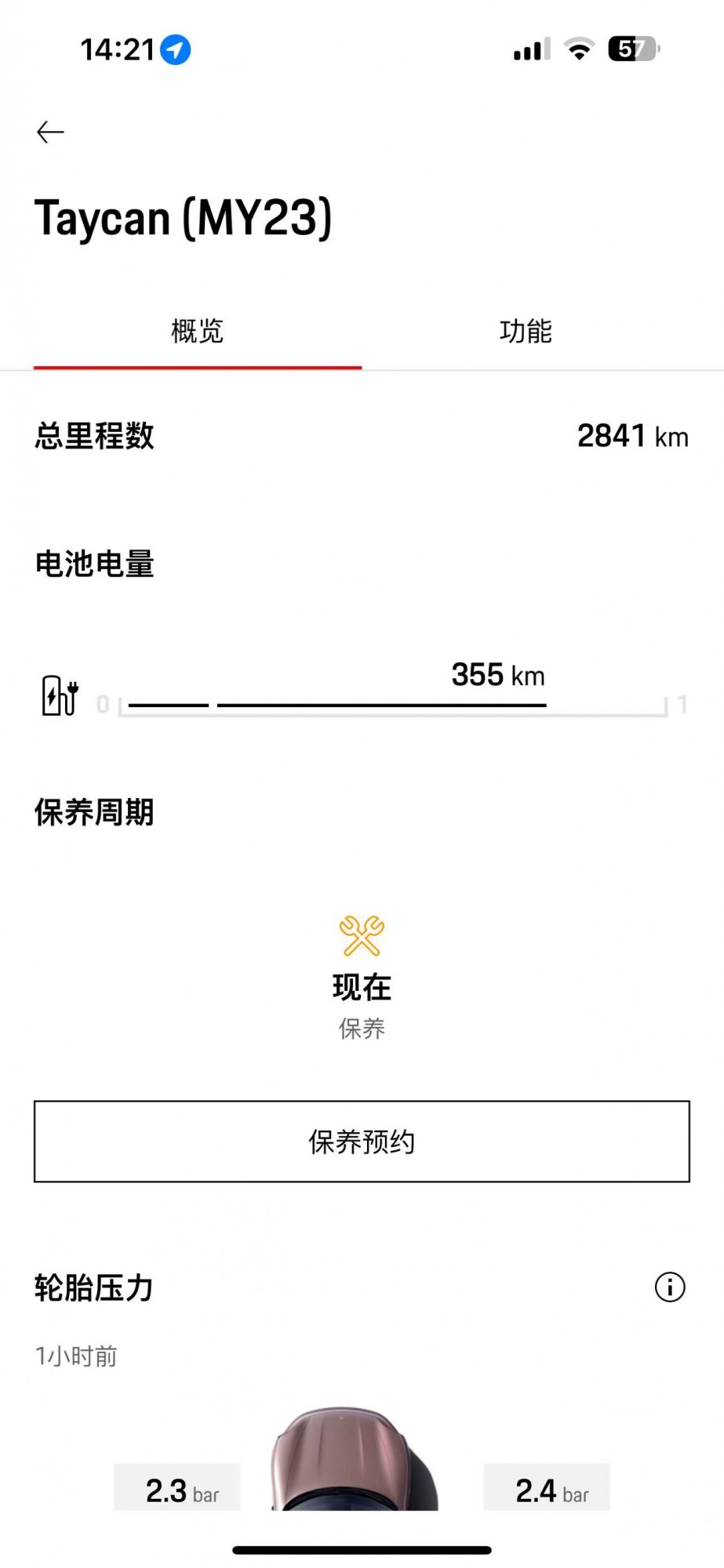The height and width of the screenshot is (1568, 724).
Task: Go back with the arrow icon
Action: (50, 132)
